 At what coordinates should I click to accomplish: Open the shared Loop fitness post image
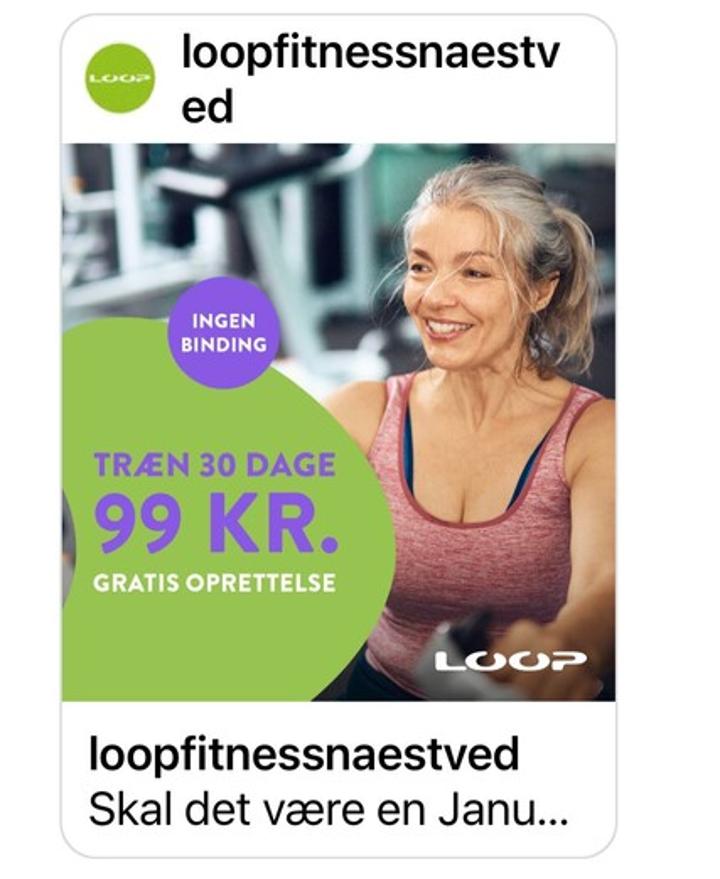(338, 421)
